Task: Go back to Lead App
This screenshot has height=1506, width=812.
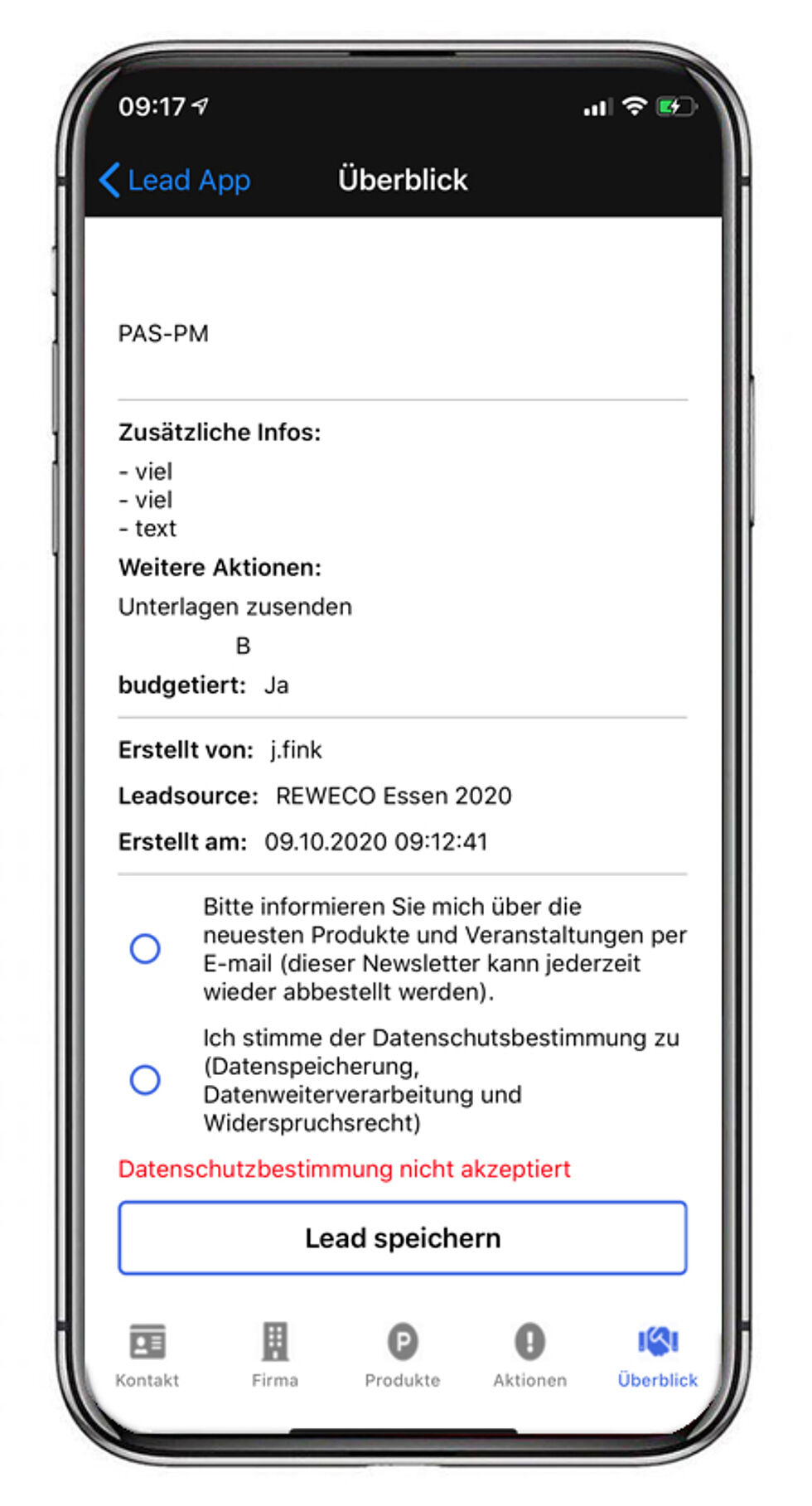Action: [x=175, y=180]
